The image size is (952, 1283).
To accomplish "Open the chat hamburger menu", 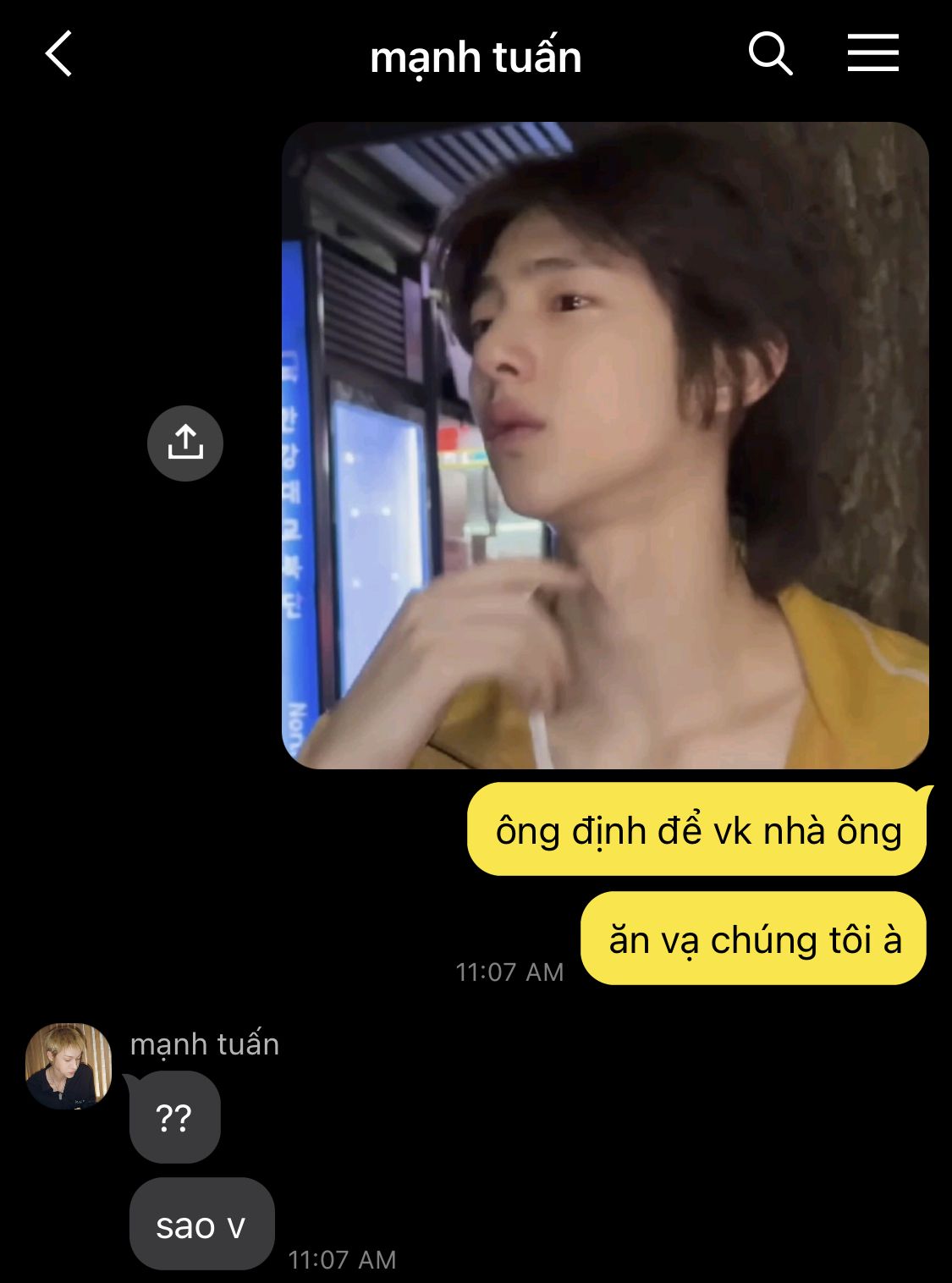I will tap(872, 53).
